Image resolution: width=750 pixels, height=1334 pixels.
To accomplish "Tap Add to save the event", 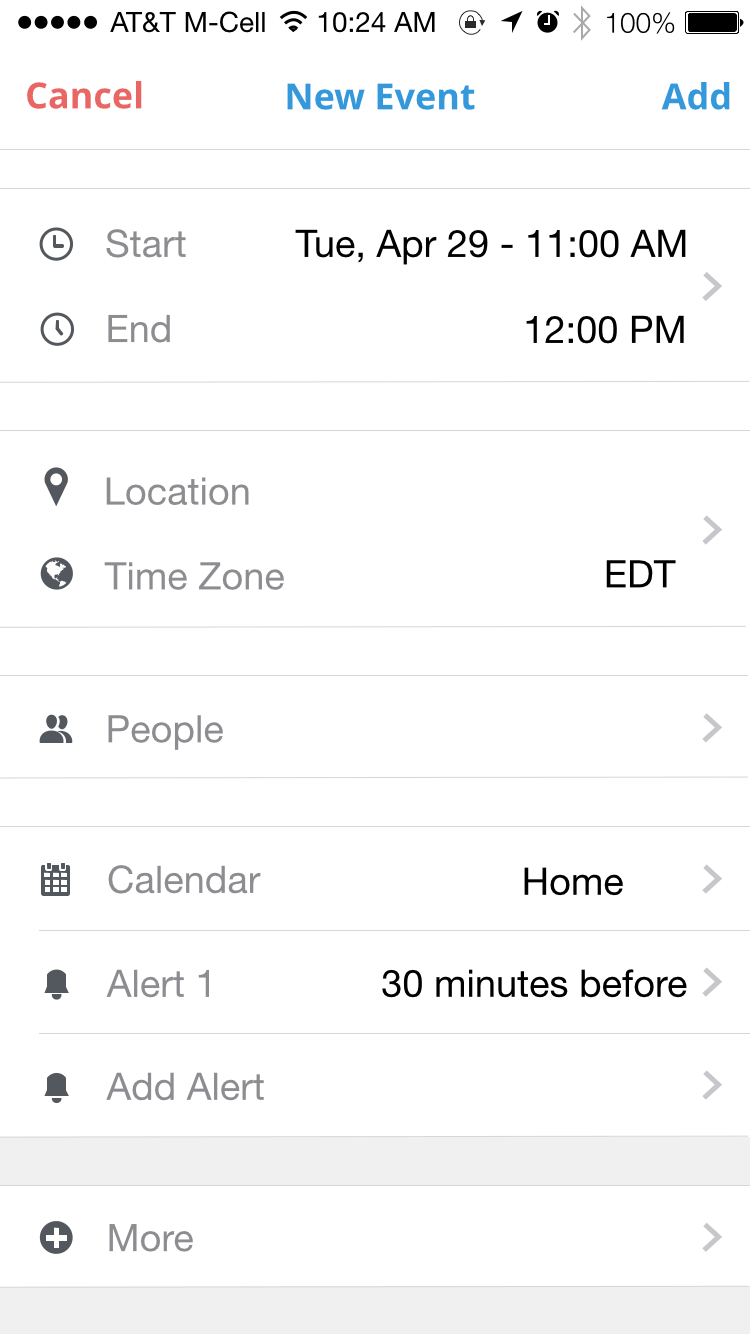I will click(x=696, y=97).
